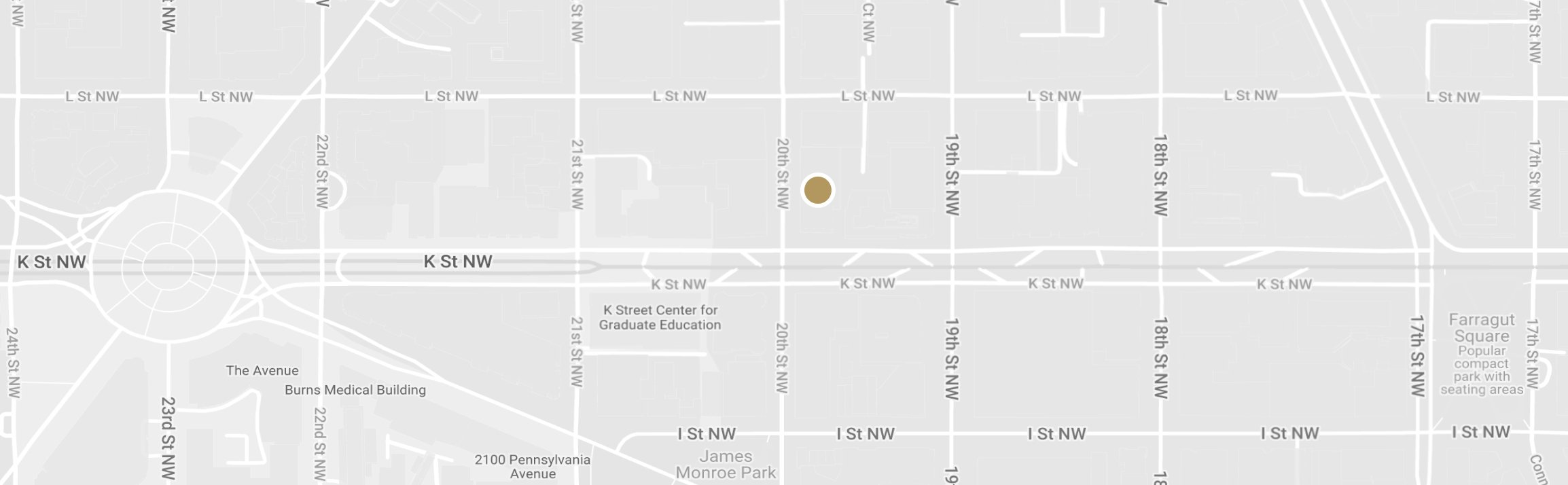Select The Avenue place label
1568x485 pixels.
262,370
